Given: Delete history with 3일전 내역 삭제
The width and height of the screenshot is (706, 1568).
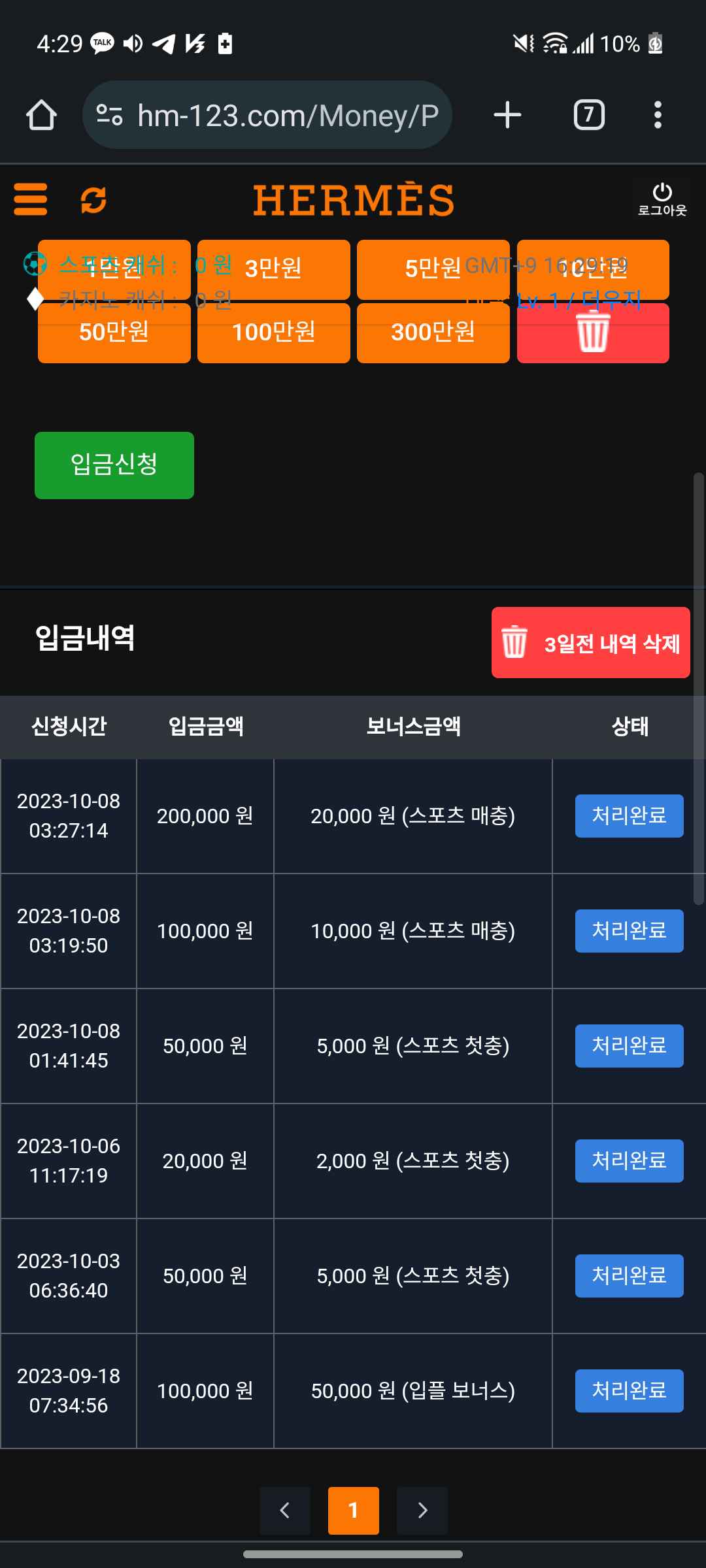Looking at the screenshot, I should click(590, 643).
